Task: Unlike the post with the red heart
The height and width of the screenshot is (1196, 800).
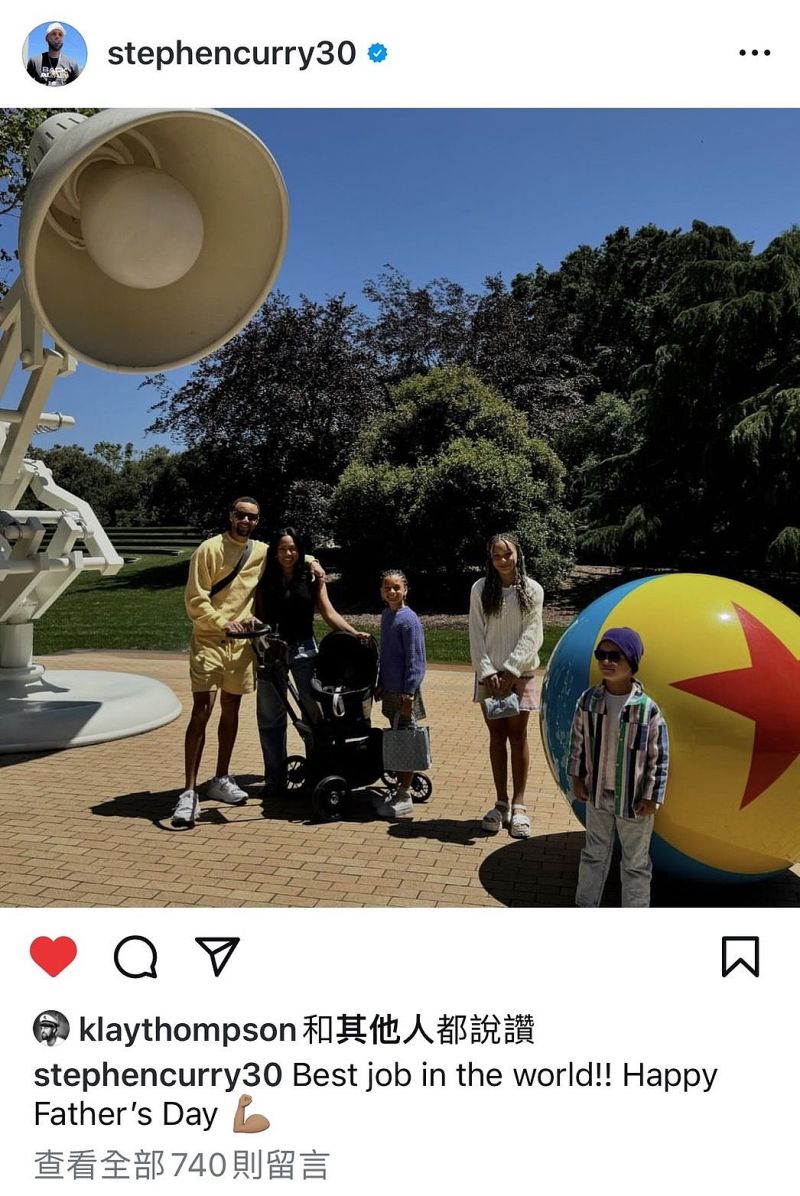Action: pos(53,957)
